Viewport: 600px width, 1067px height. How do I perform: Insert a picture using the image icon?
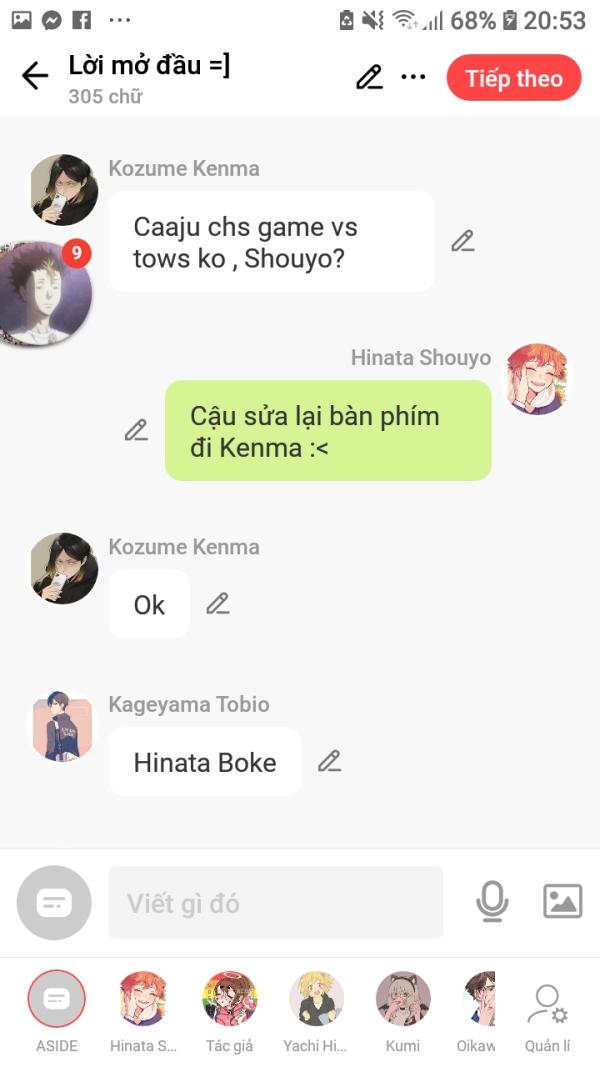[x=563, y=902]
